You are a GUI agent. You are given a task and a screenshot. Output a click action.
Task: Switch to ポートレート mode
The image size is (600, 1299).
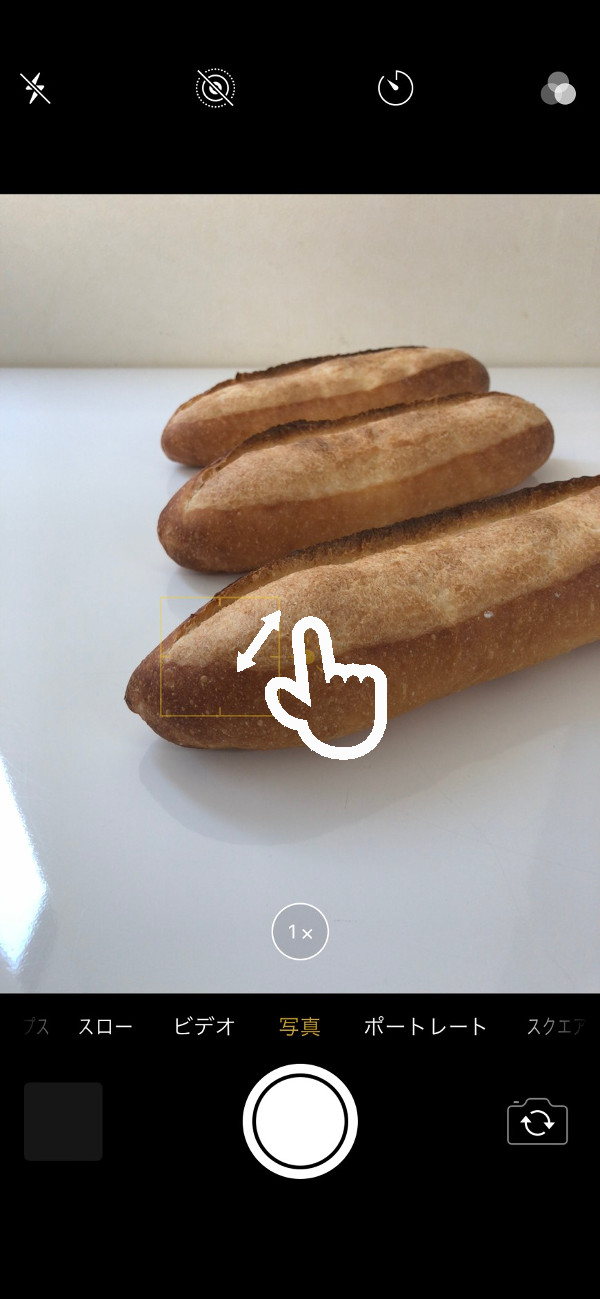click(x=425, y=1027)
